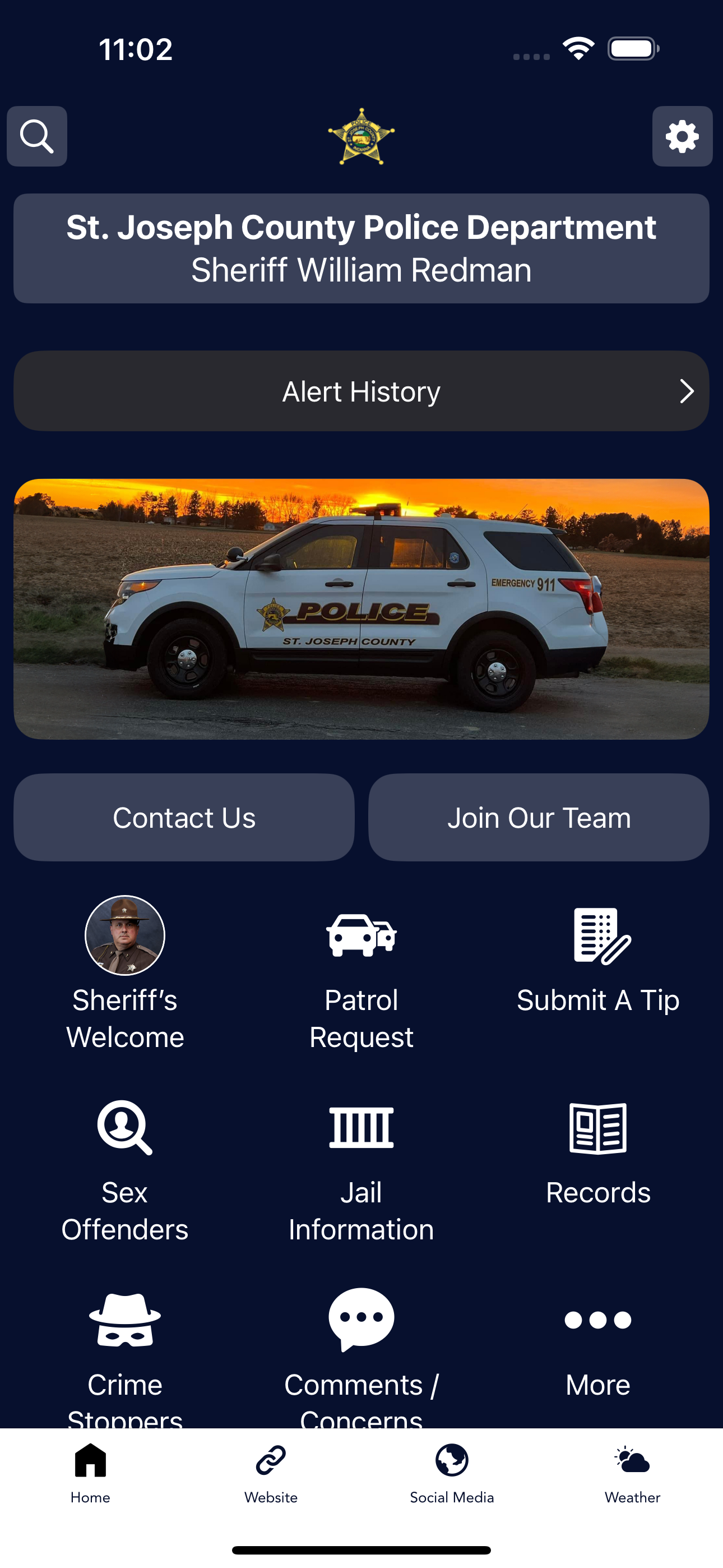Select the Crime Stoppers detective icon
The height and width of the screenshot is (1568, 723).
tap(125, 1321)
